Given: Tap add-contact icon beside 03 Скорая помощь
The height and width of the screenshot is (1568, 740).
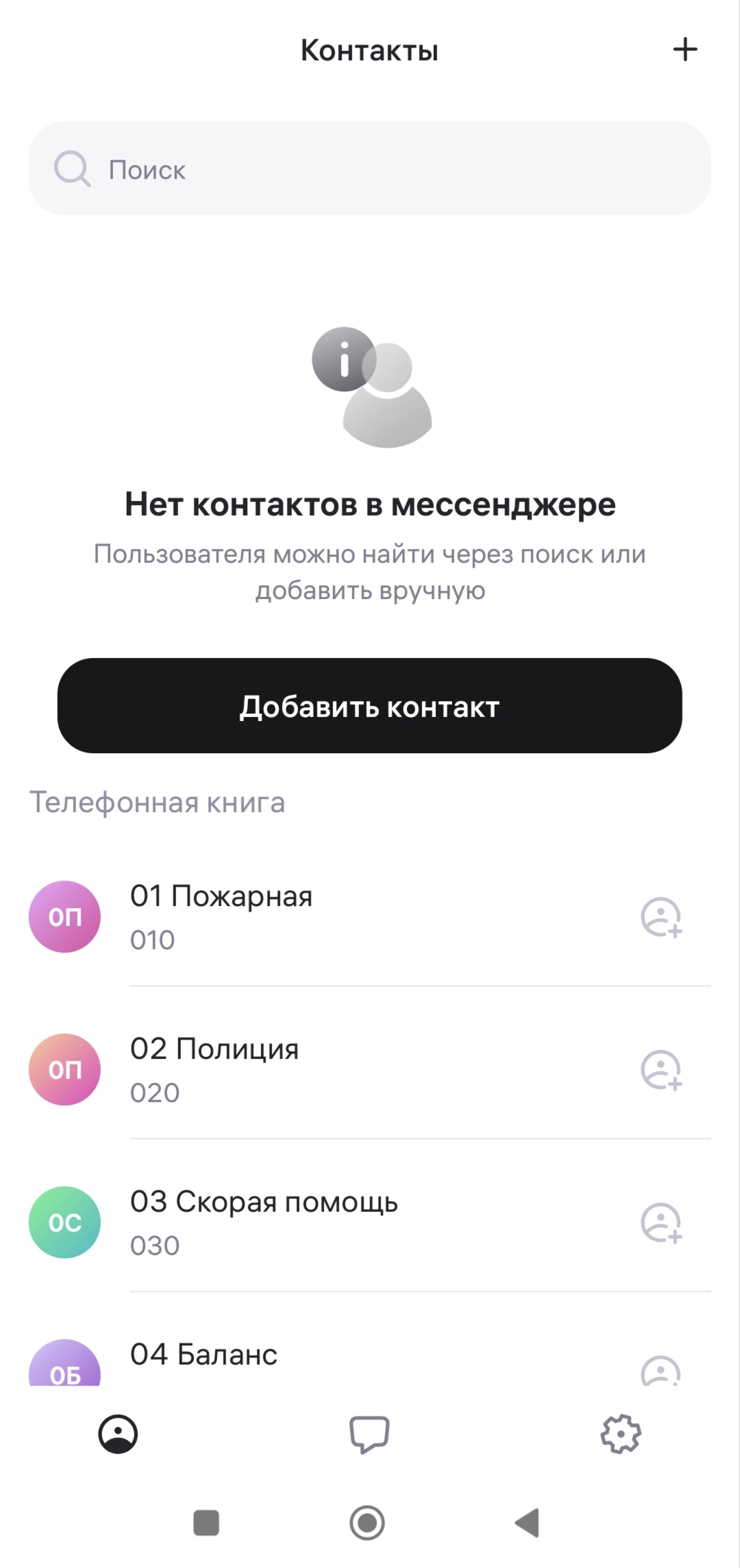Looking at the screenshot, I should click(661, 1223).
